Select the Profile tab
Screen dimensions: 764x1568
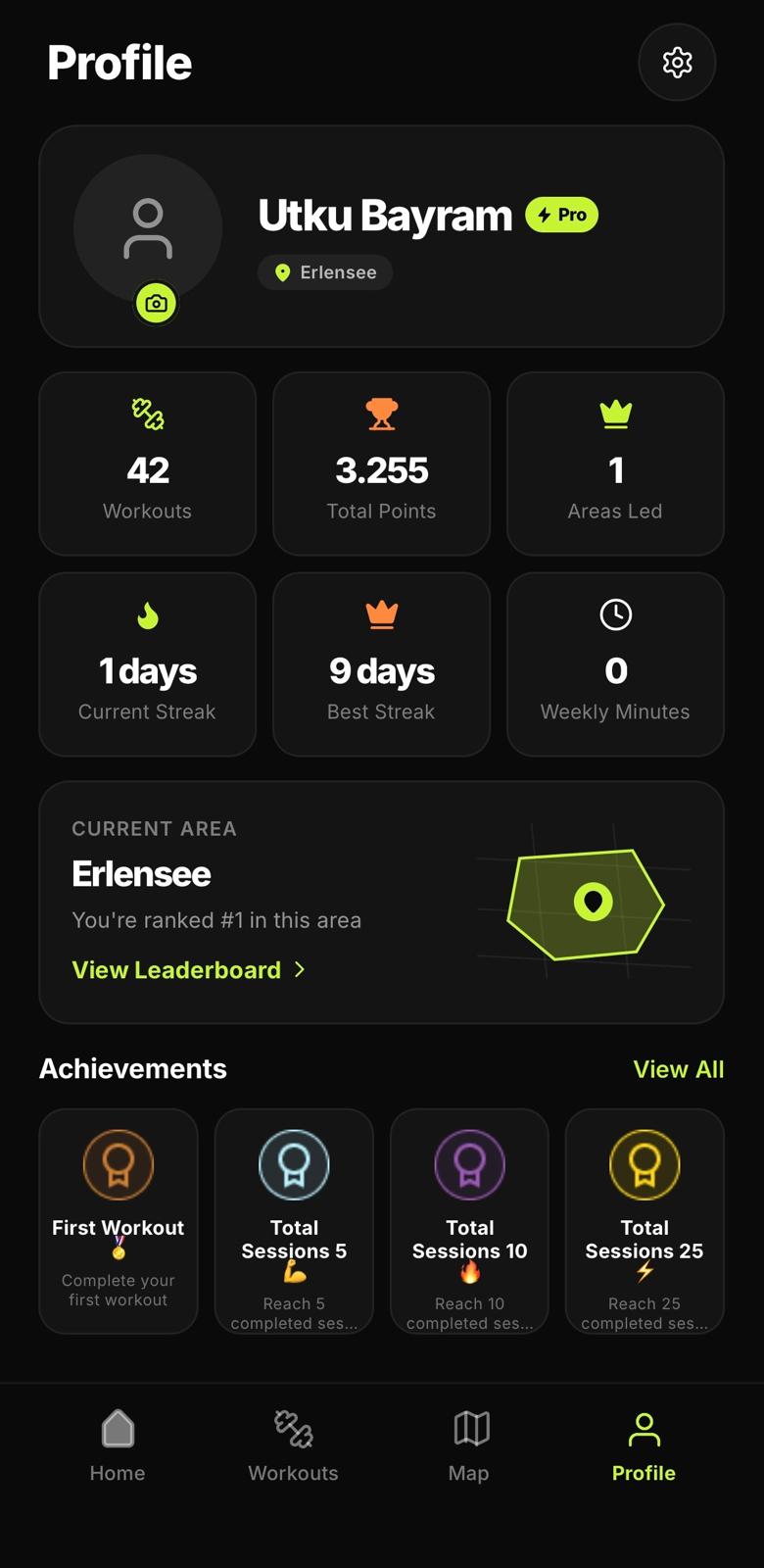[644, 1446]
